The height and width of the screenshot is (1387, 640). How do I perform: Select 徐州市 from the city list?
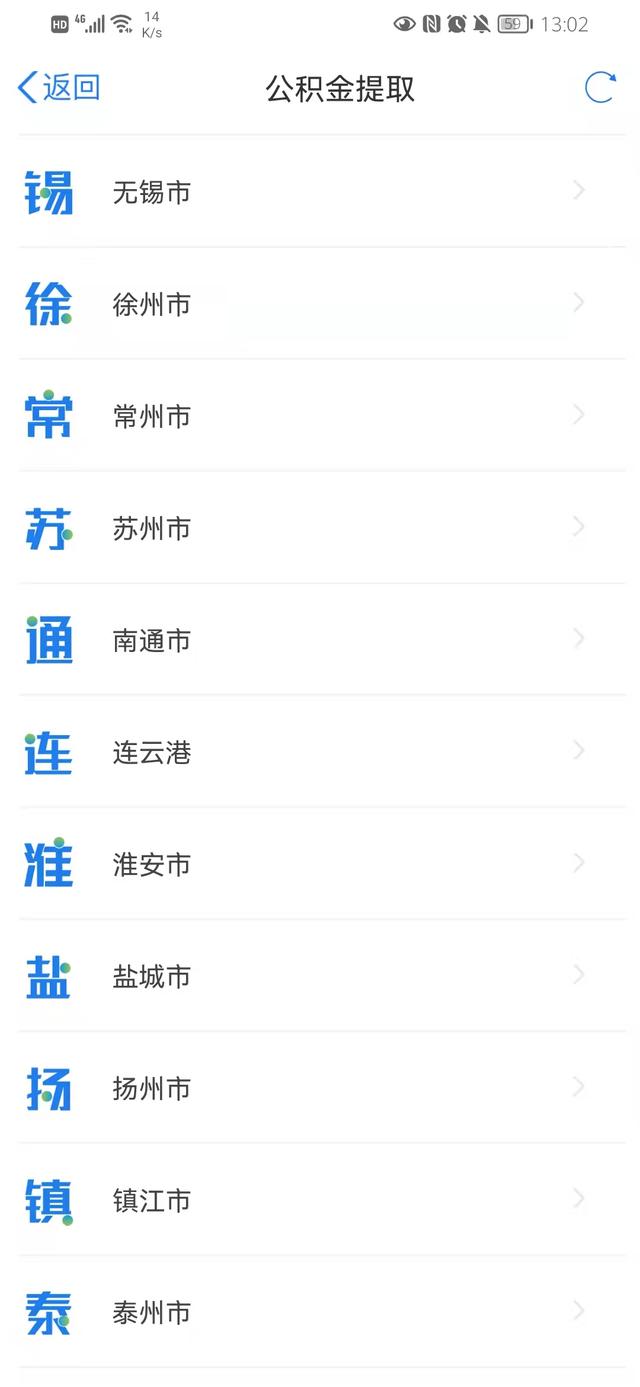(x=320, y=304)
